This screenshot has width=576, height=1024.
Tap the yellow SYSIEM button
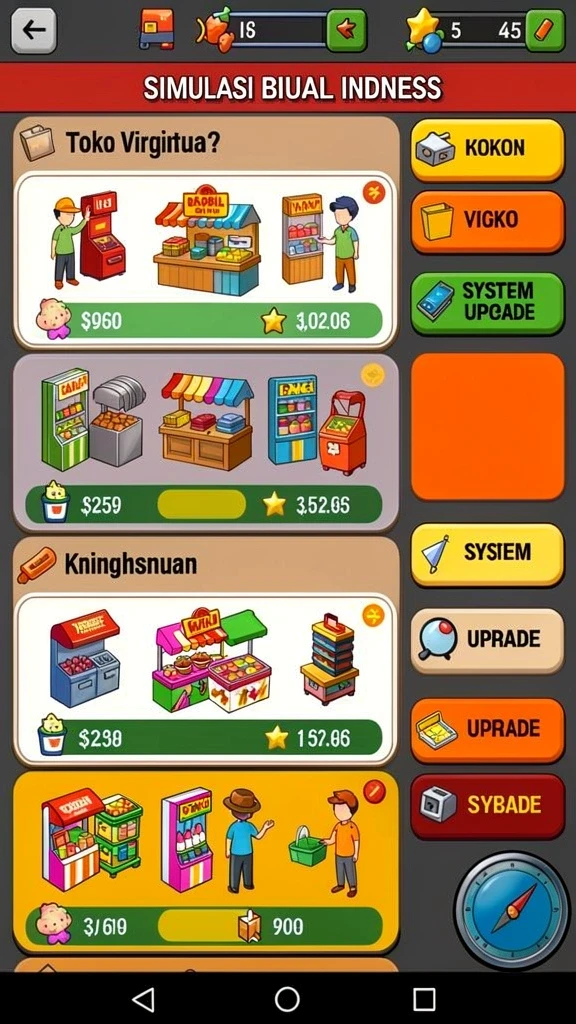pos(487,554)
